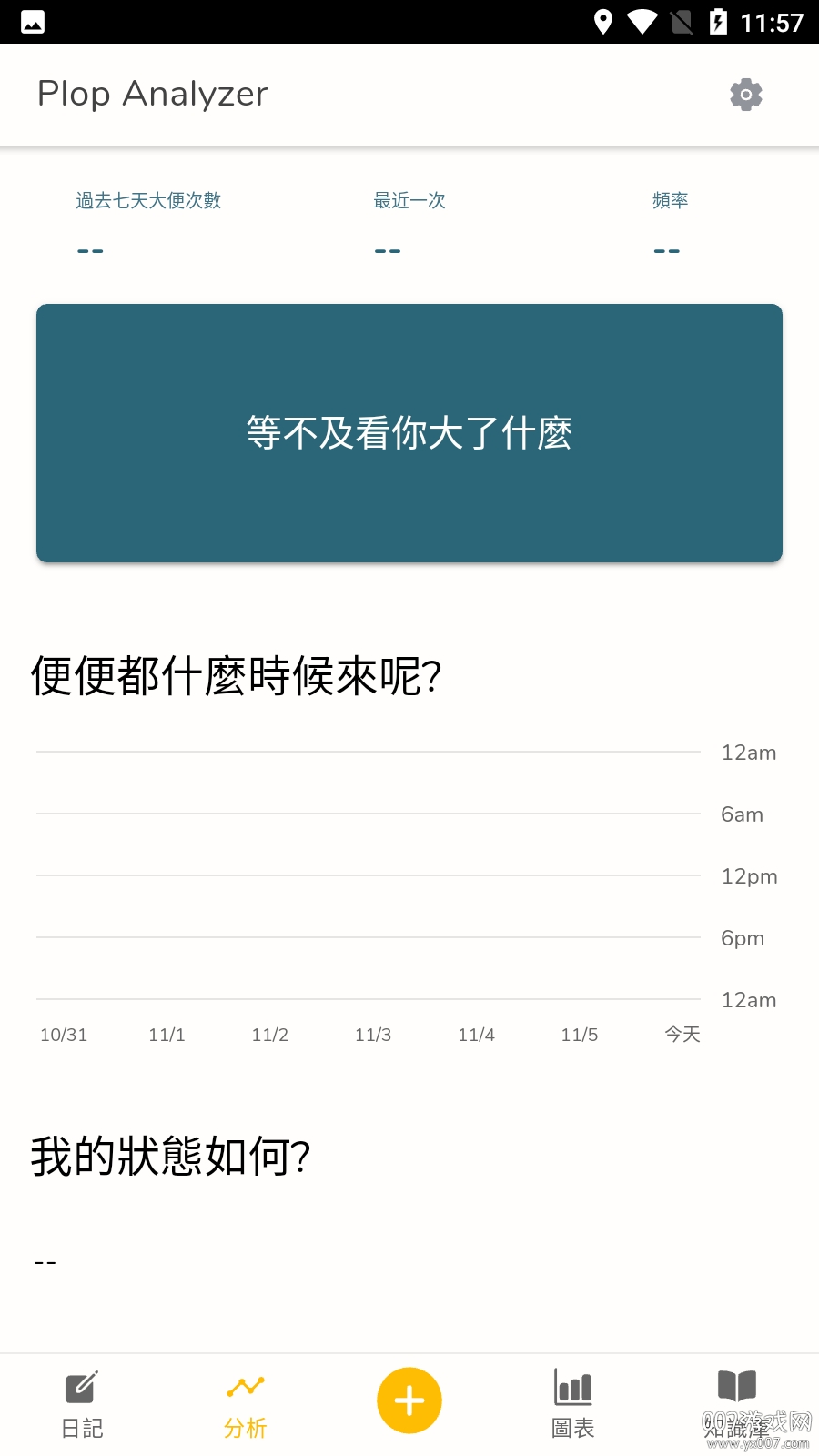Go to the 知識庫 tab

tap(737, 1404)
